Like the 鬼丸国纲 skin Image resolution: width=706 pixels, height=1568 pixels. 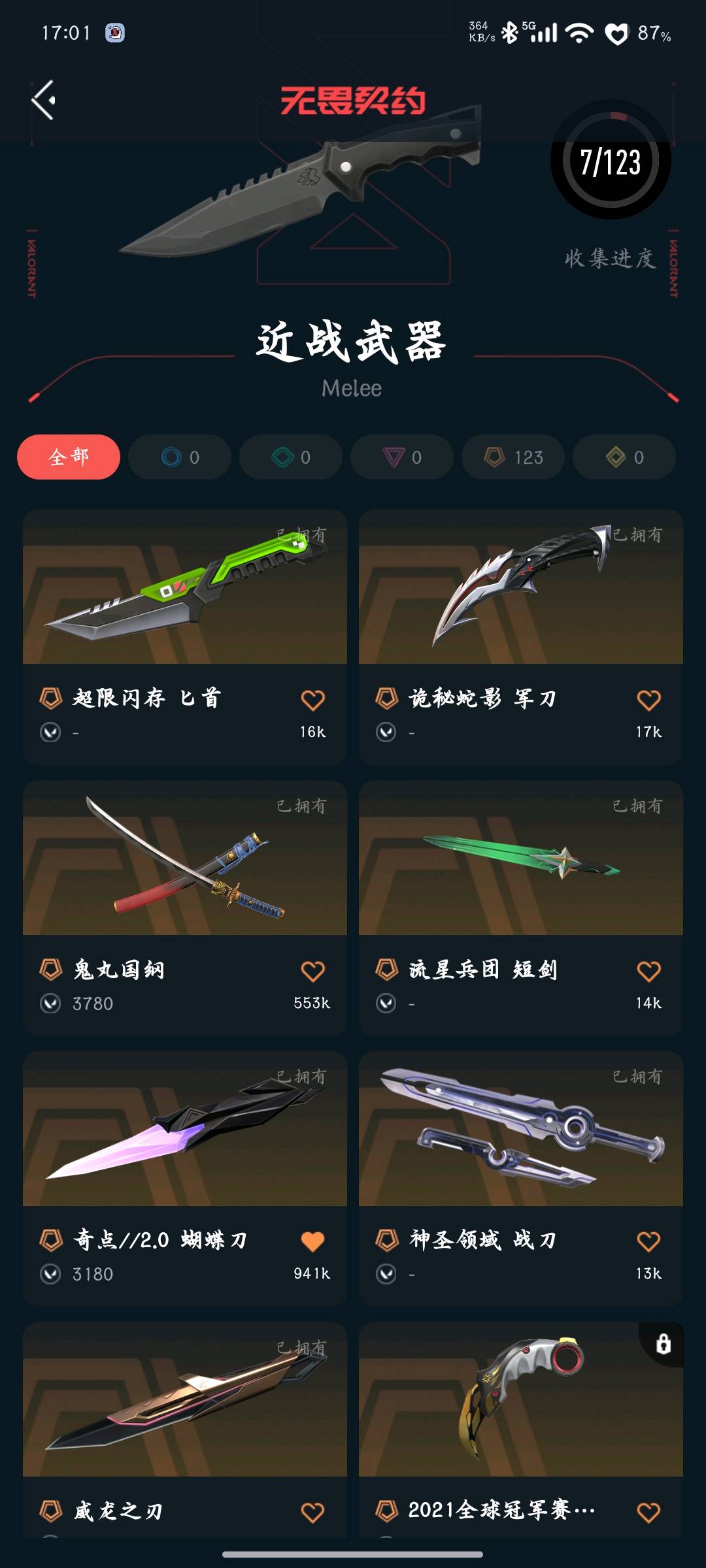[313, 972]
